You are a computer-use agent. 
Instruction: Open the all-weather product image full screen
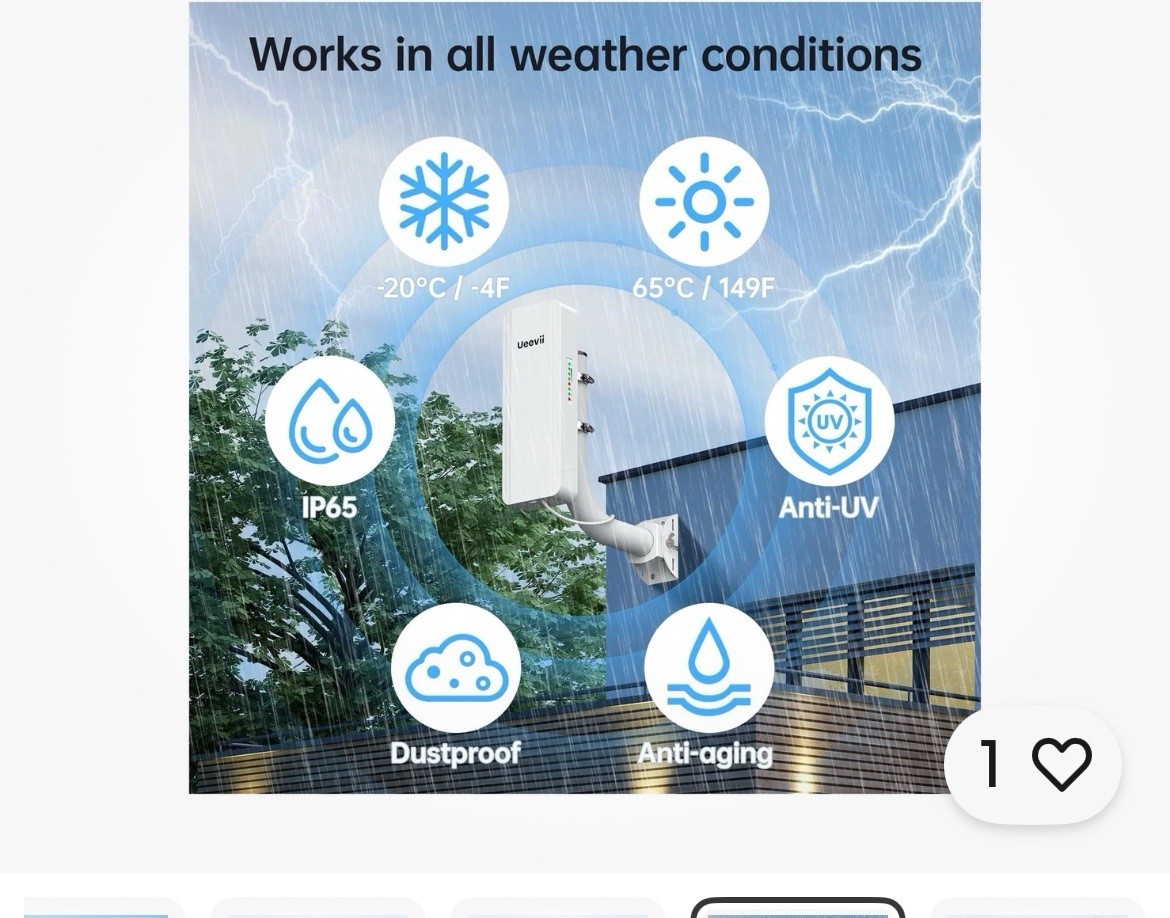[x=584, y=397]
